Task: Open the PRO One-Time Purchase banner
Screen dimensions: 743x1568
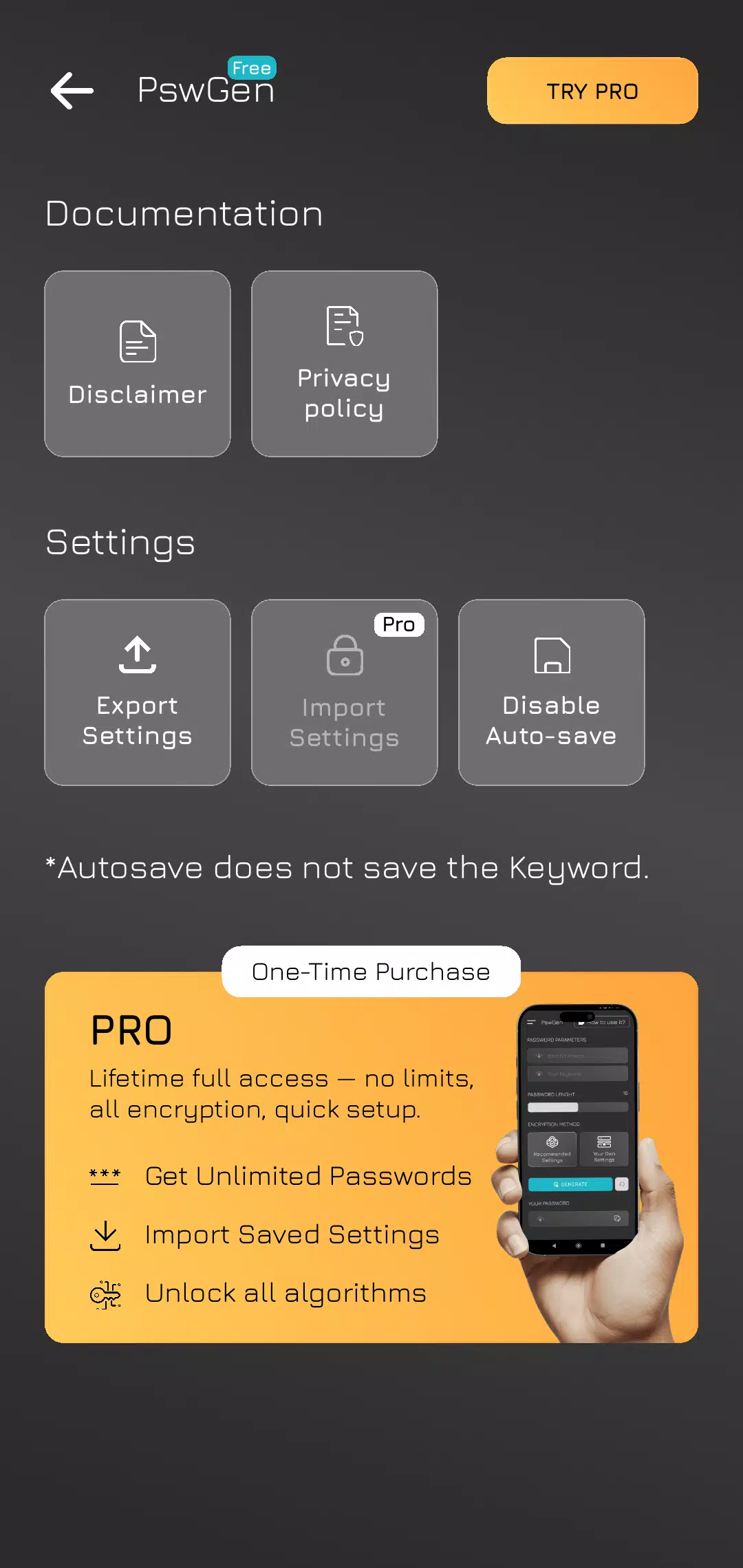Action: (371, 1155)
